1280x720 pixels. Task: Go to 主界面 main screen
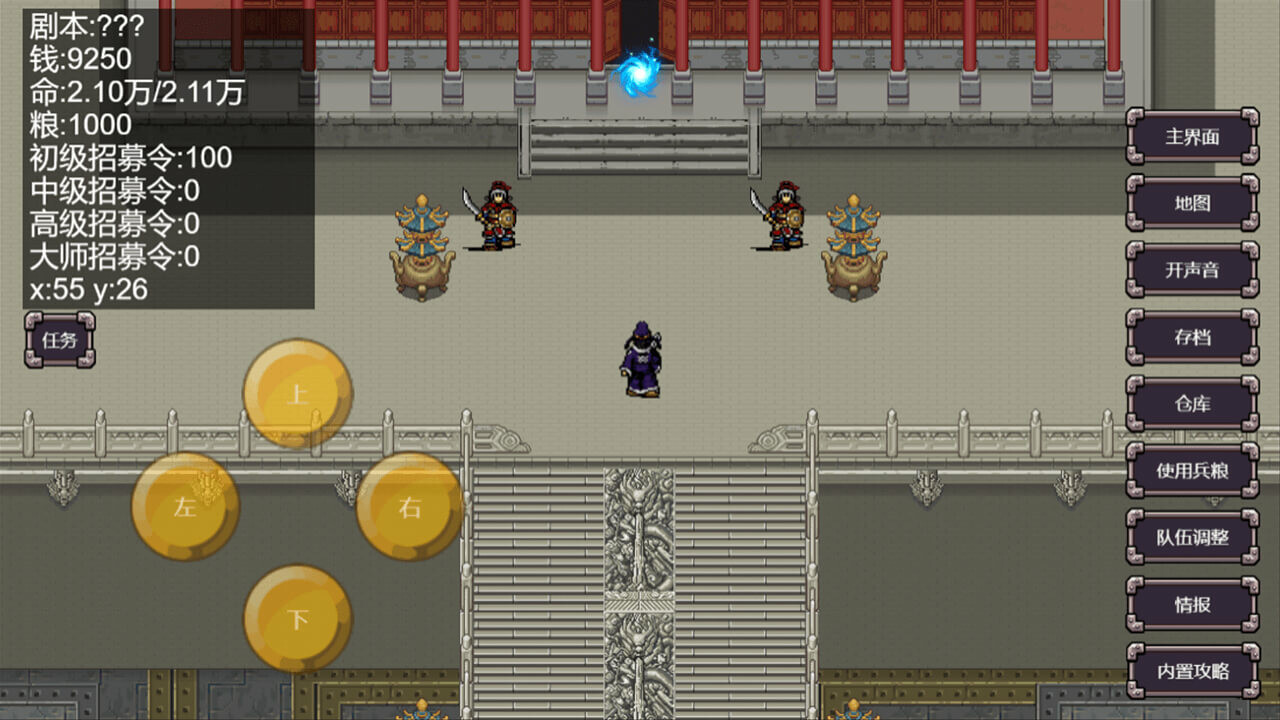coord(1192,136)
